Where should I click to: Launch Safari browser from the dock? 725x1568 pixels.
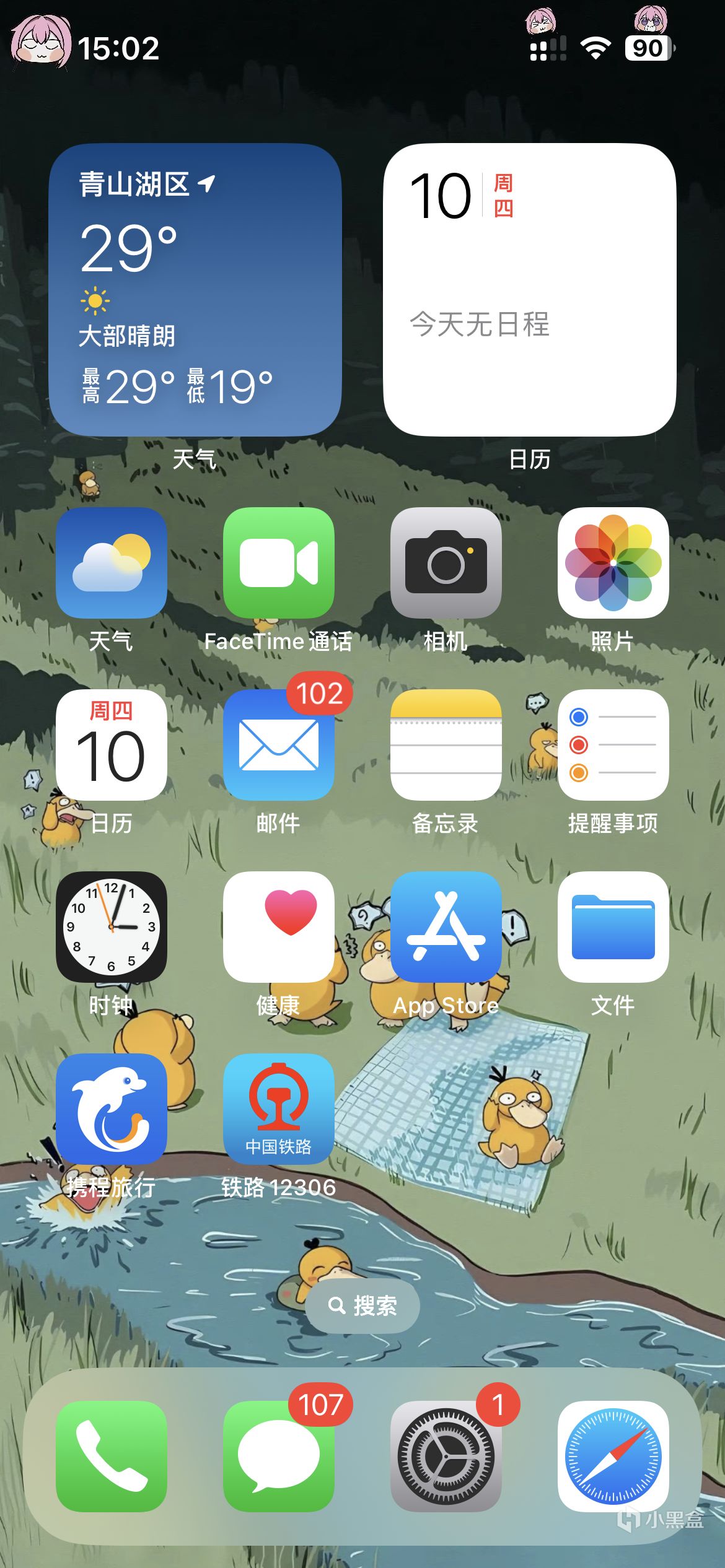coord(613,1456)
